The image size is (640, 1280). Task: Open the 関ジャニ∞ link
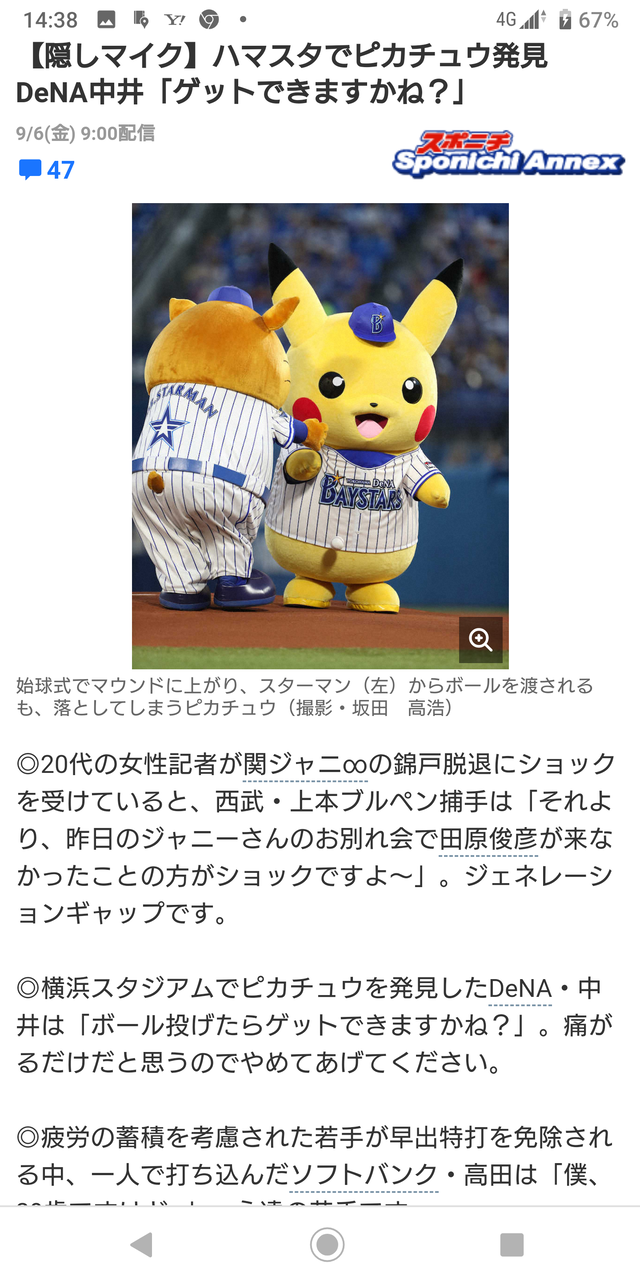308,765
